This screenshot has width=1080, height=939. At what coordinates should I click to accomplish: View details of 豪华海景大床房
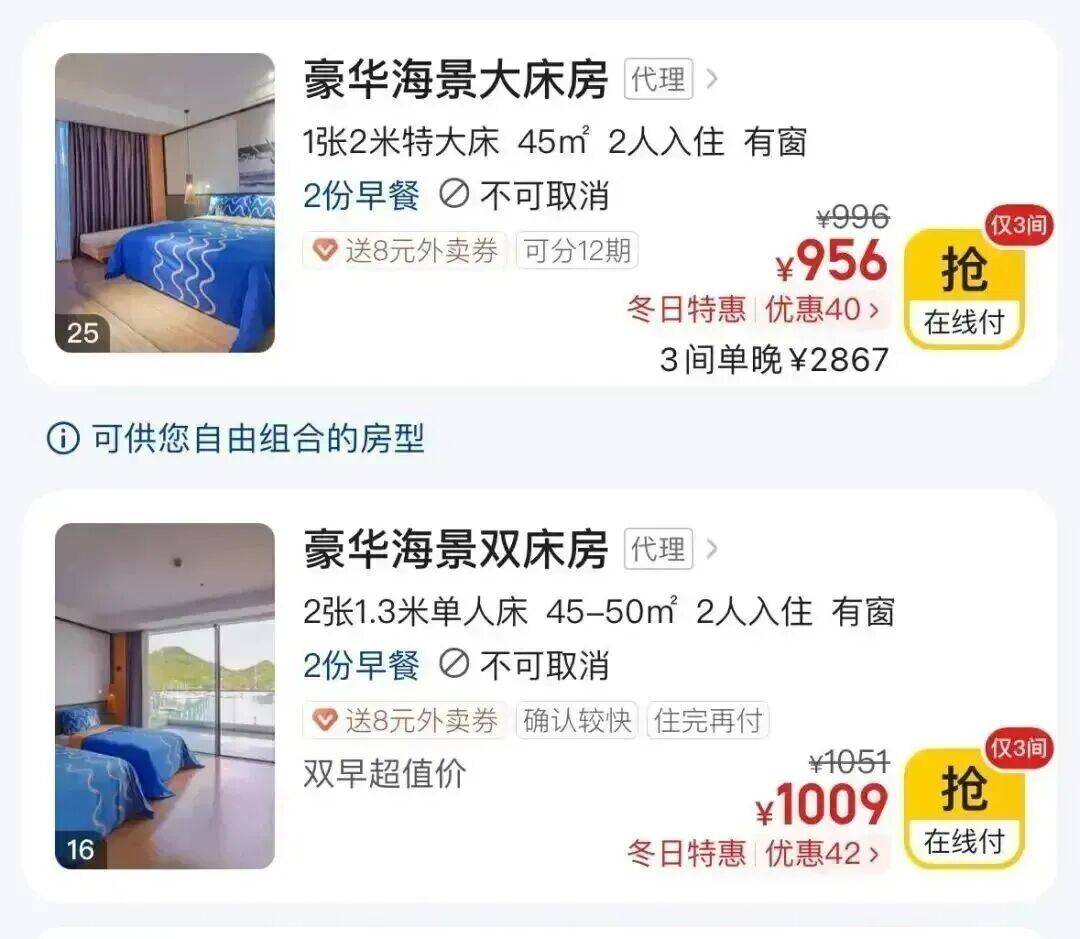[711, 79]
